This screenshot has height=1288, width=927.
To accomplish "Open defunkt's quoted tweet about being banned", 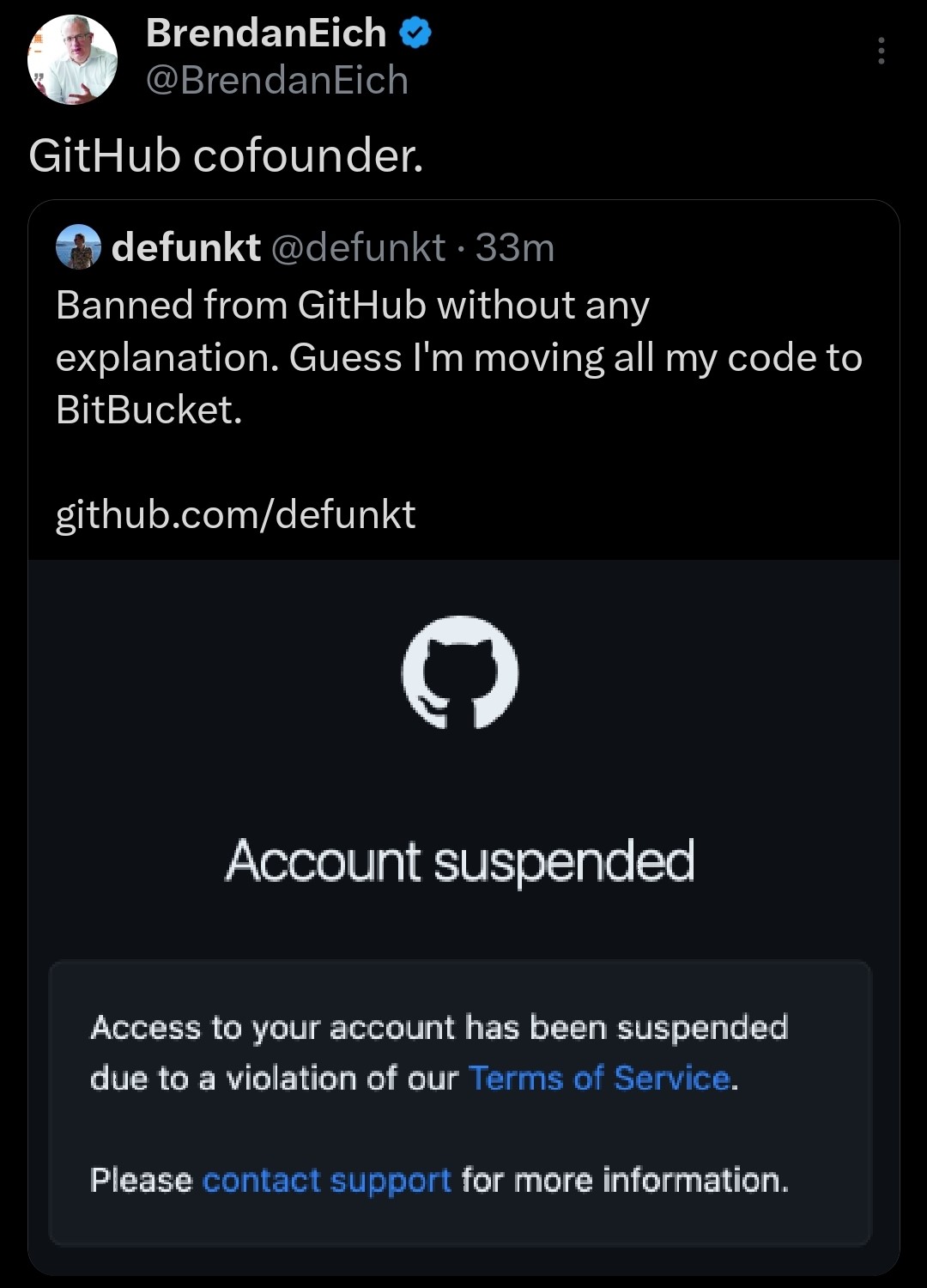I will (x=458, y=357).
